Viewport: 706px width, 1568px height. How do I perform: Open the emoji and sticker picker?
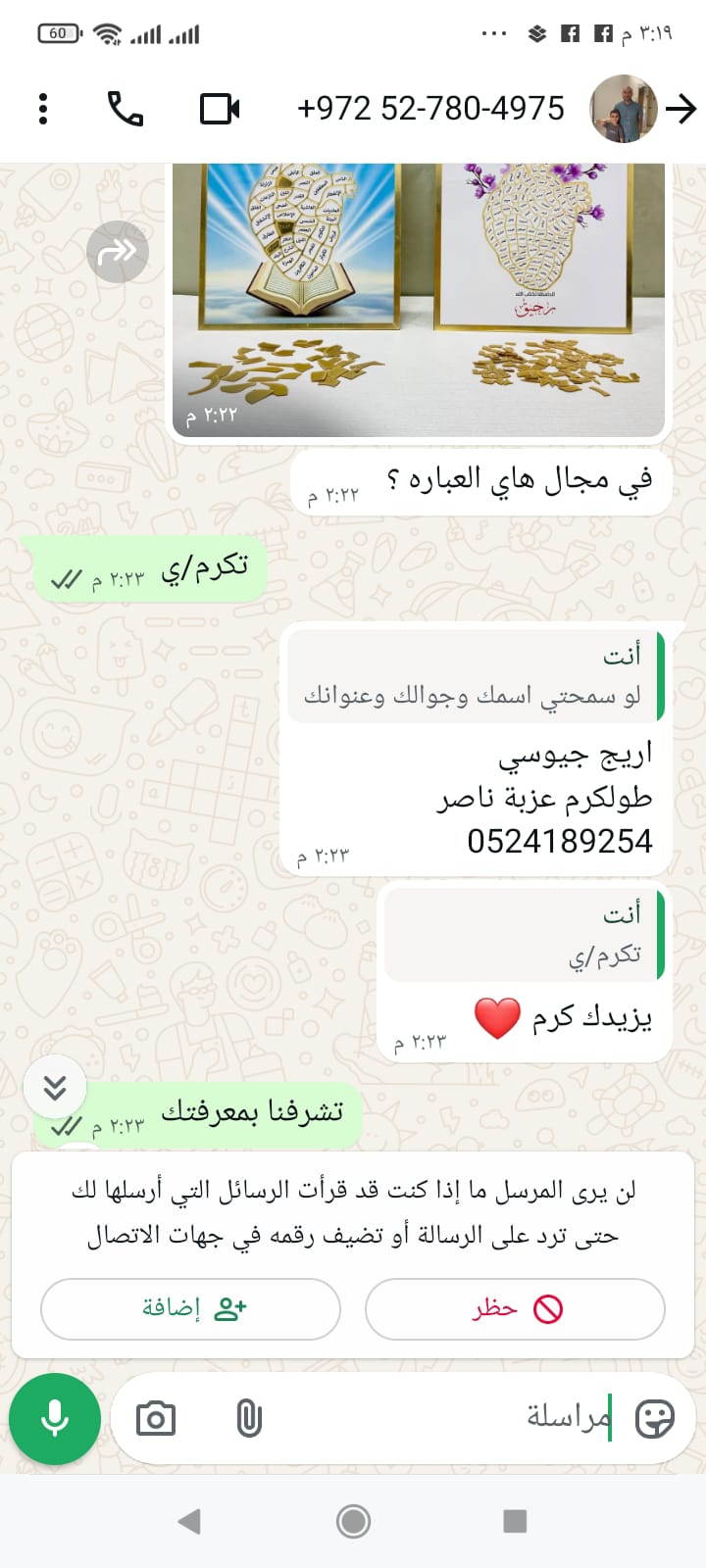654,1418
